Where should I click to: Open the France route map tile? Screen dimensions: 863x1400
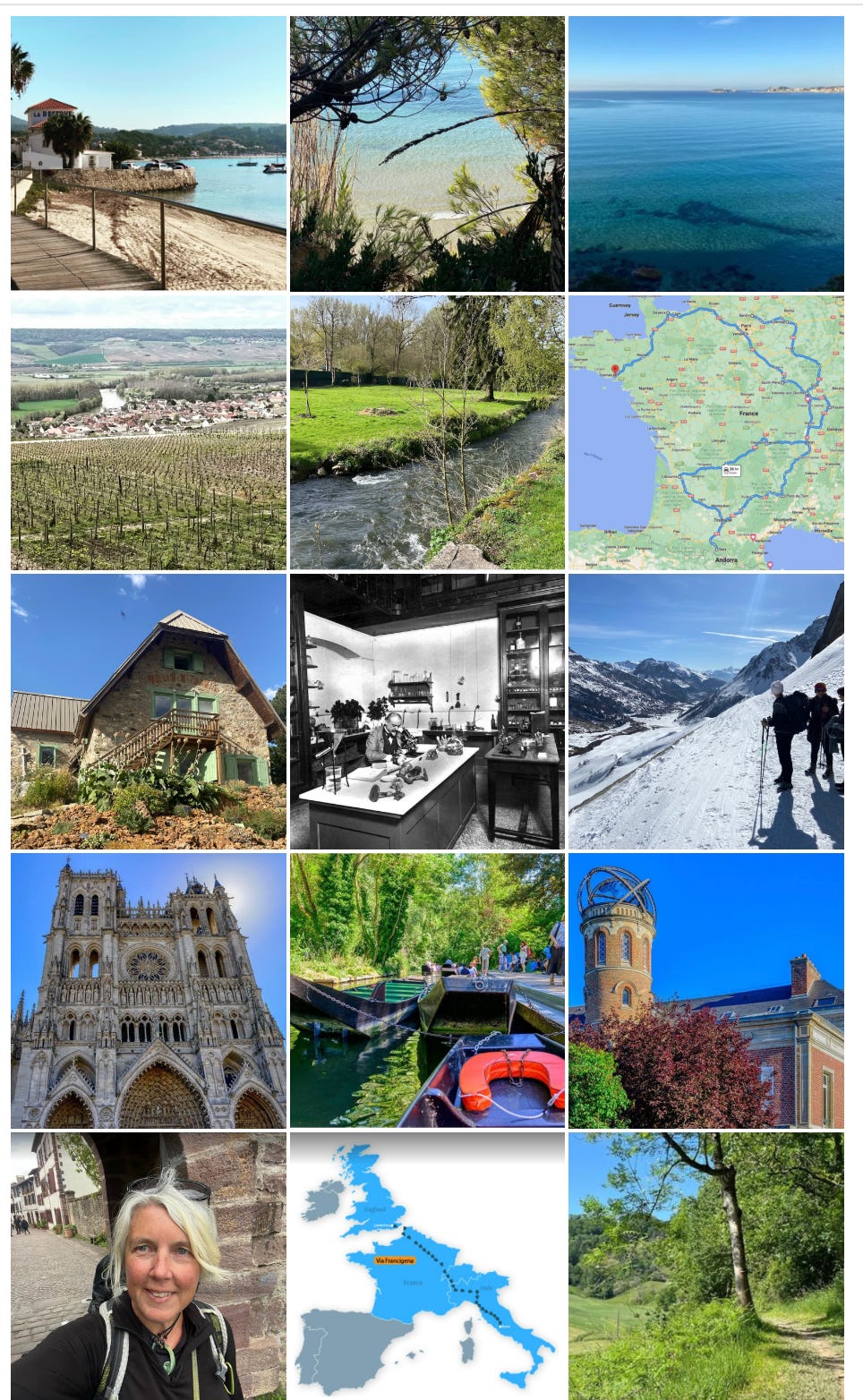click(705, 432)
